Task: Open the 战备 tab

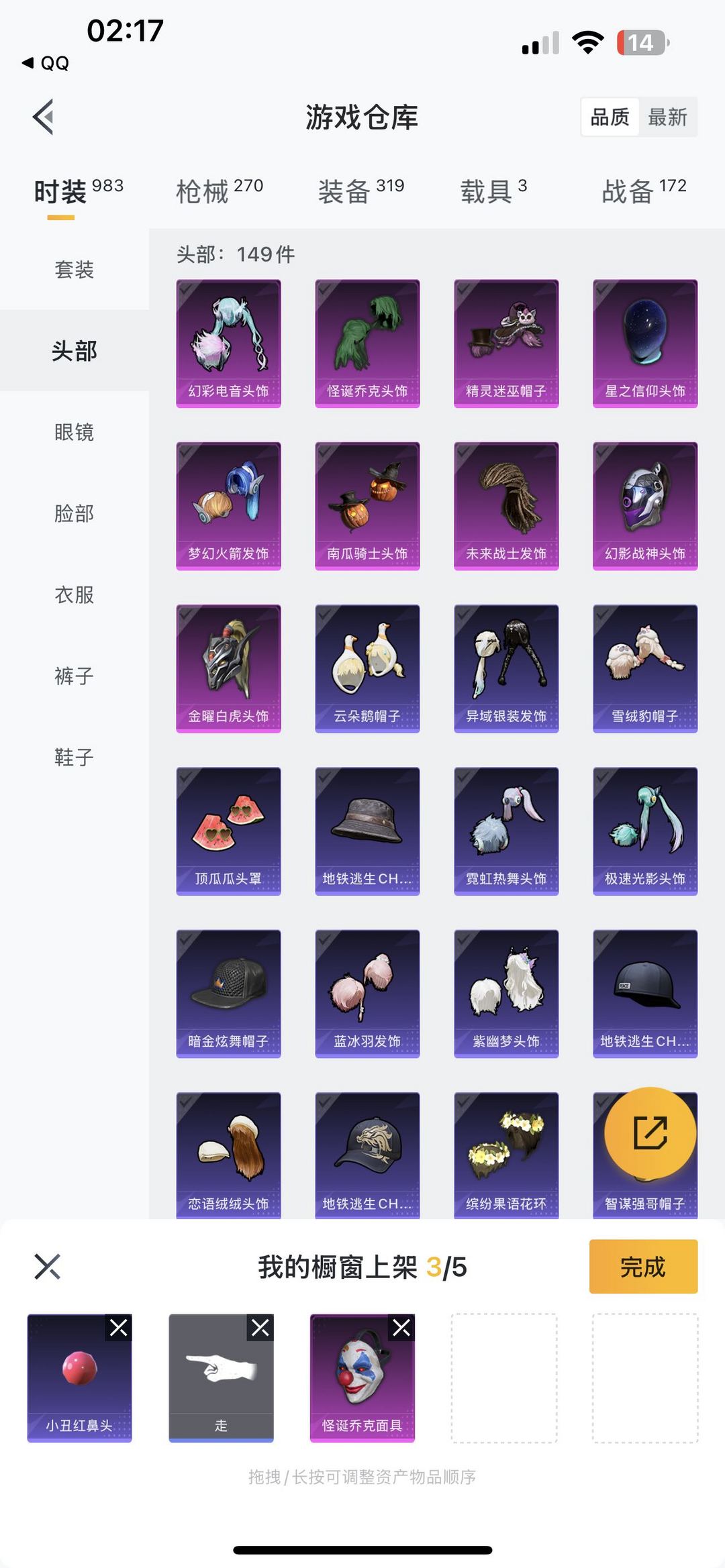Action: click(644, 191)
